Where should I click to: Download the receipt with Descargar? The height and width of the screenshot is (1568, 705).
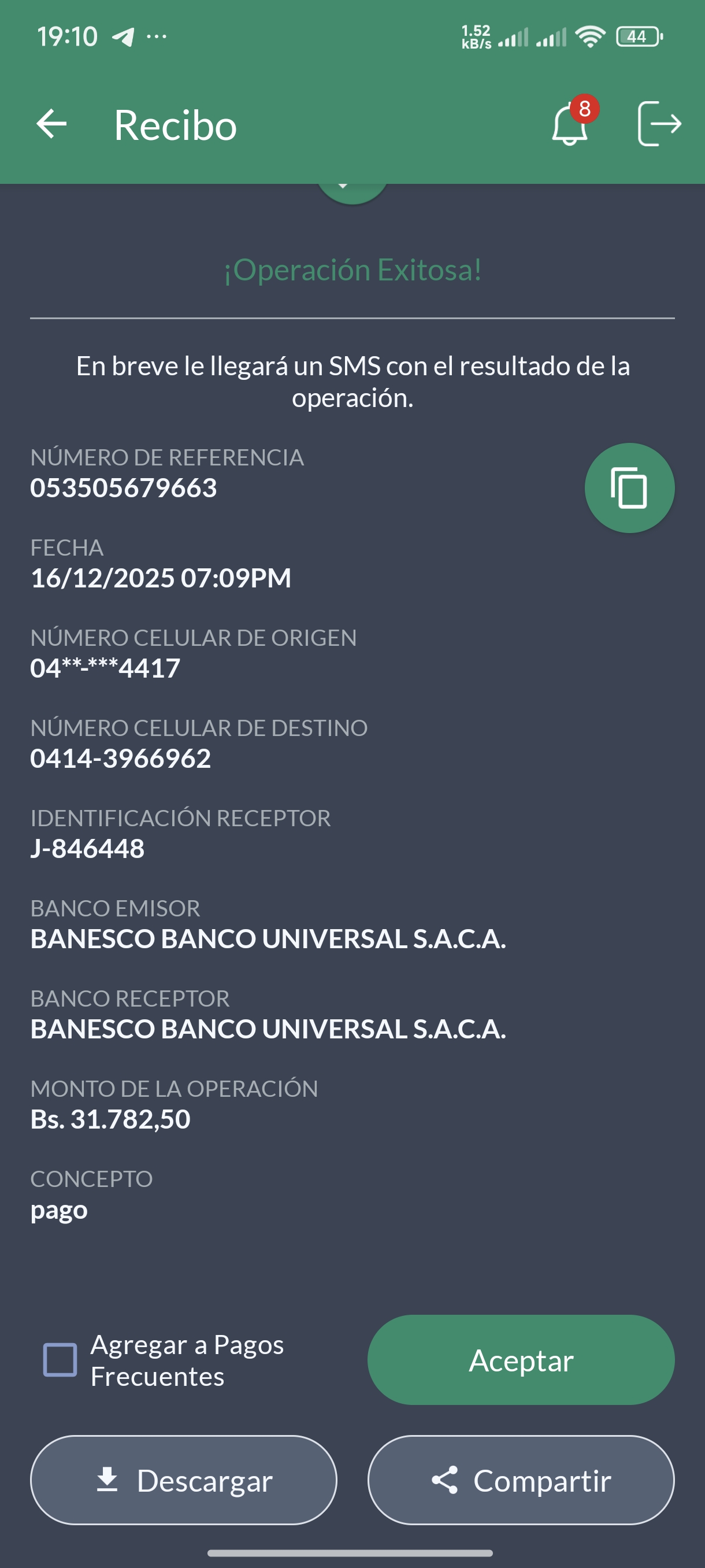(x=184, y=1480)
